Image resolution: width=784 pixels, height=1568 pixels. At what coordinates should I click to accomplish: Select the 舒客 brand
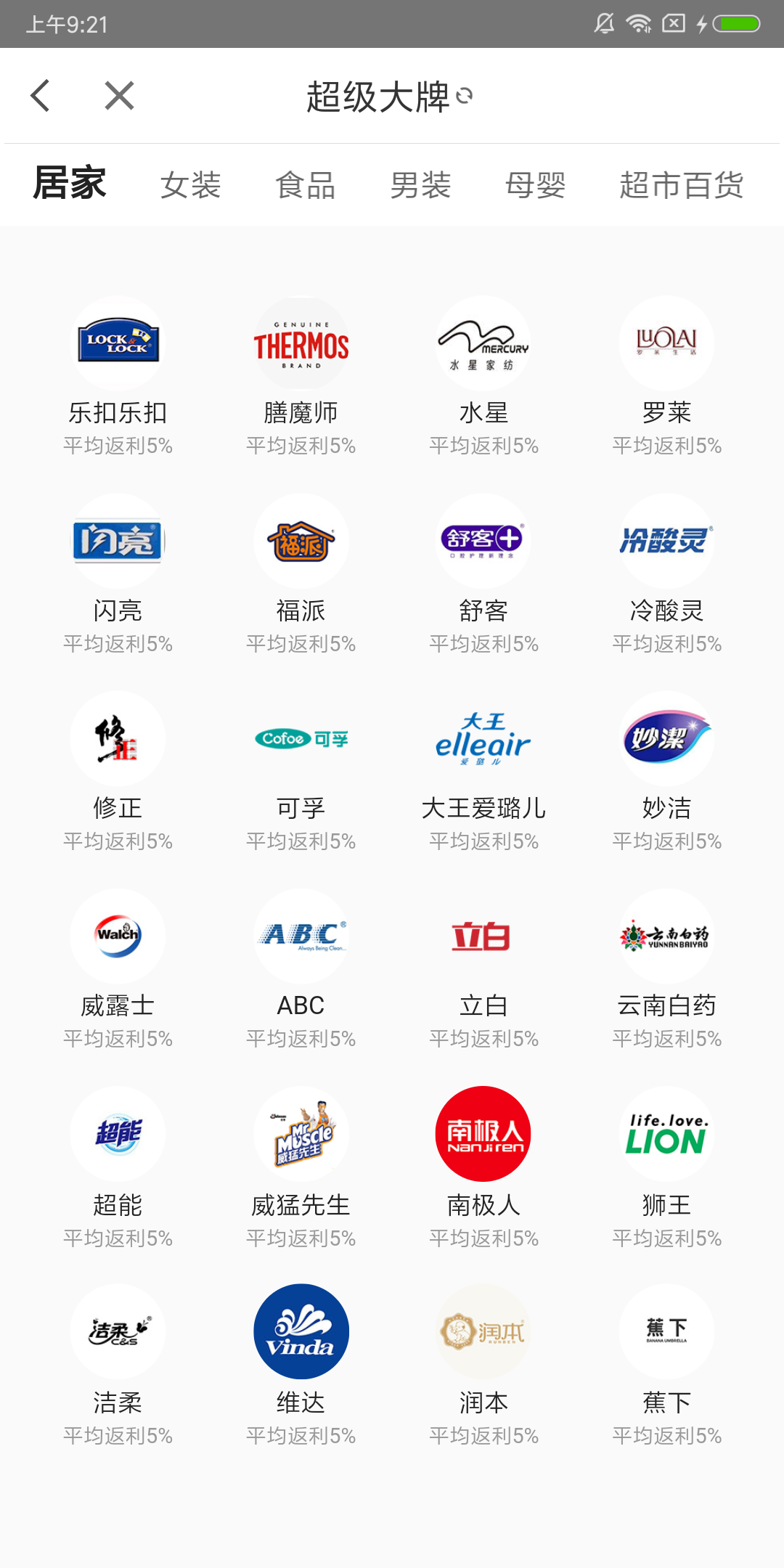pyautogui.click(x=483, y=574)
